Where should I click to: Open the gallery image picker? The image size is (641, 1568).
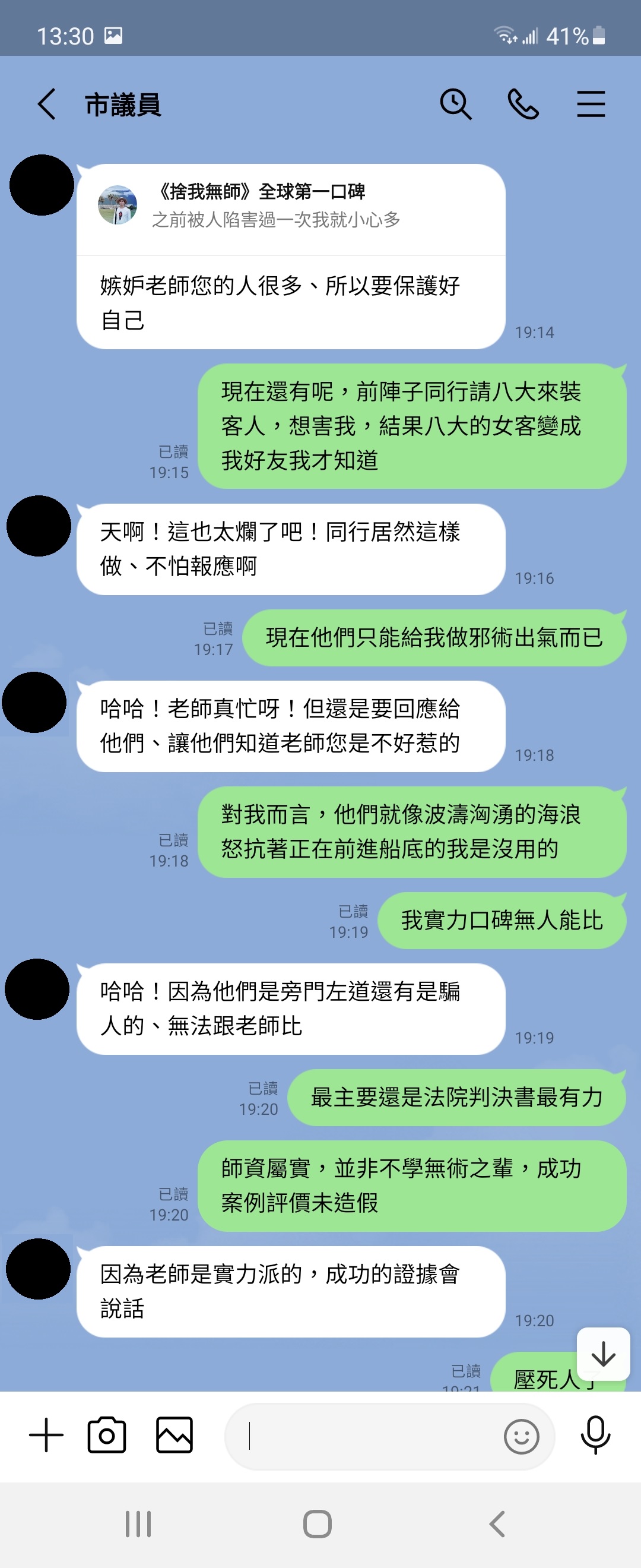pyautogui.click(x=174, y=1436)
